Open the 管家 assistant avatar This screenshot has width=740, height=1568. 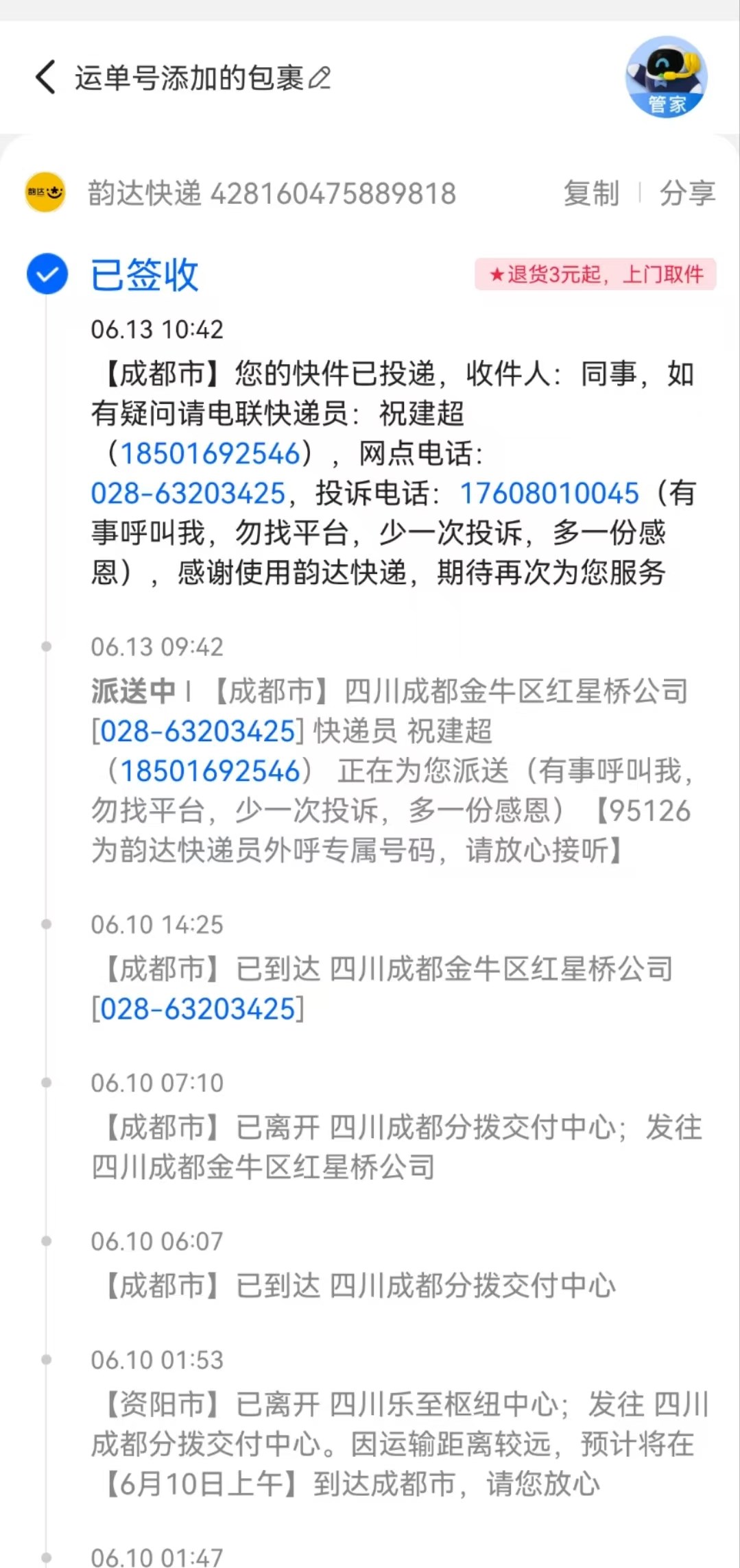point(666,77)
